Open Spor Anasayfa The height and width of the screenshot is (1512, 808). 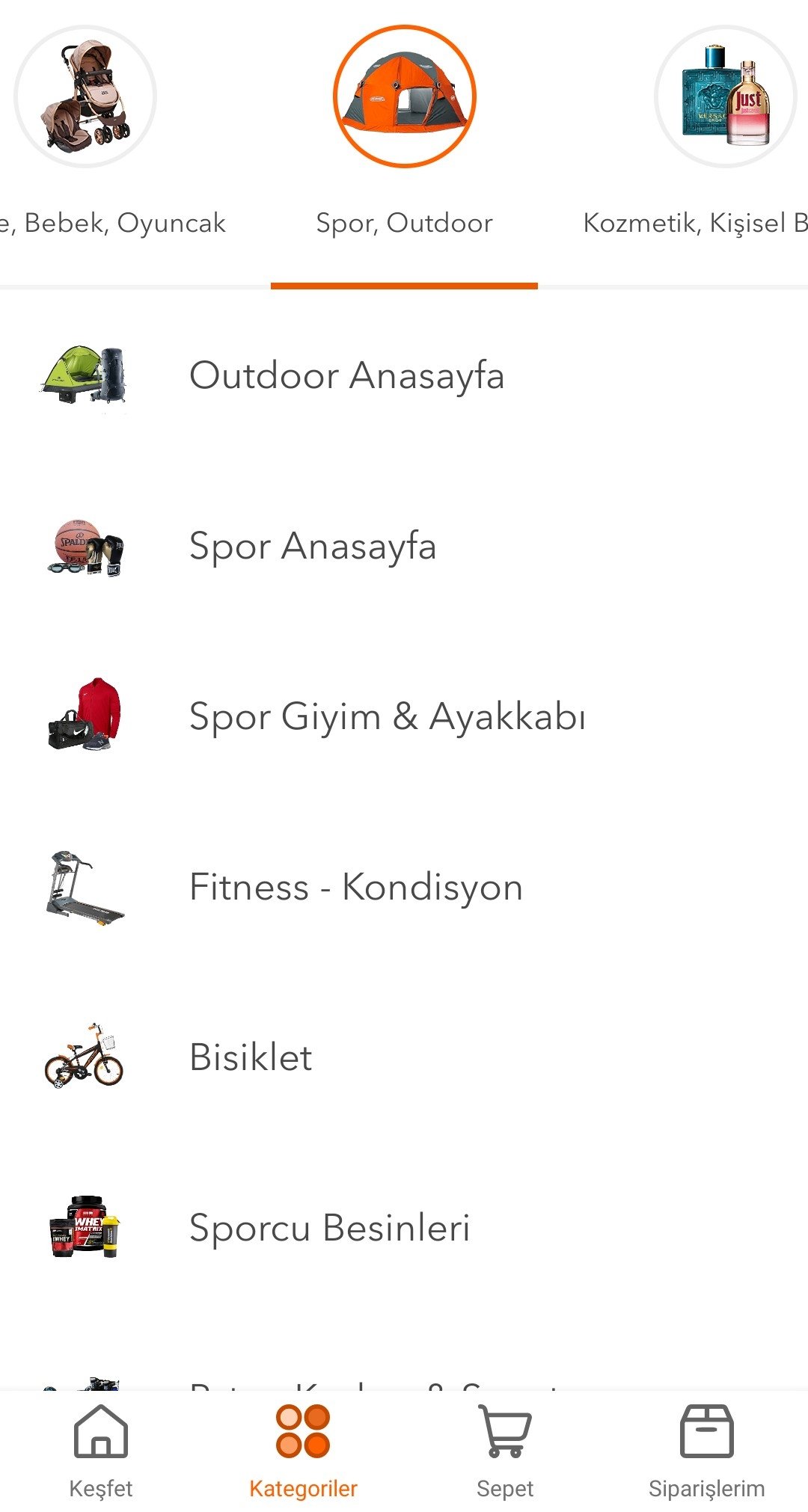[404, 546]
